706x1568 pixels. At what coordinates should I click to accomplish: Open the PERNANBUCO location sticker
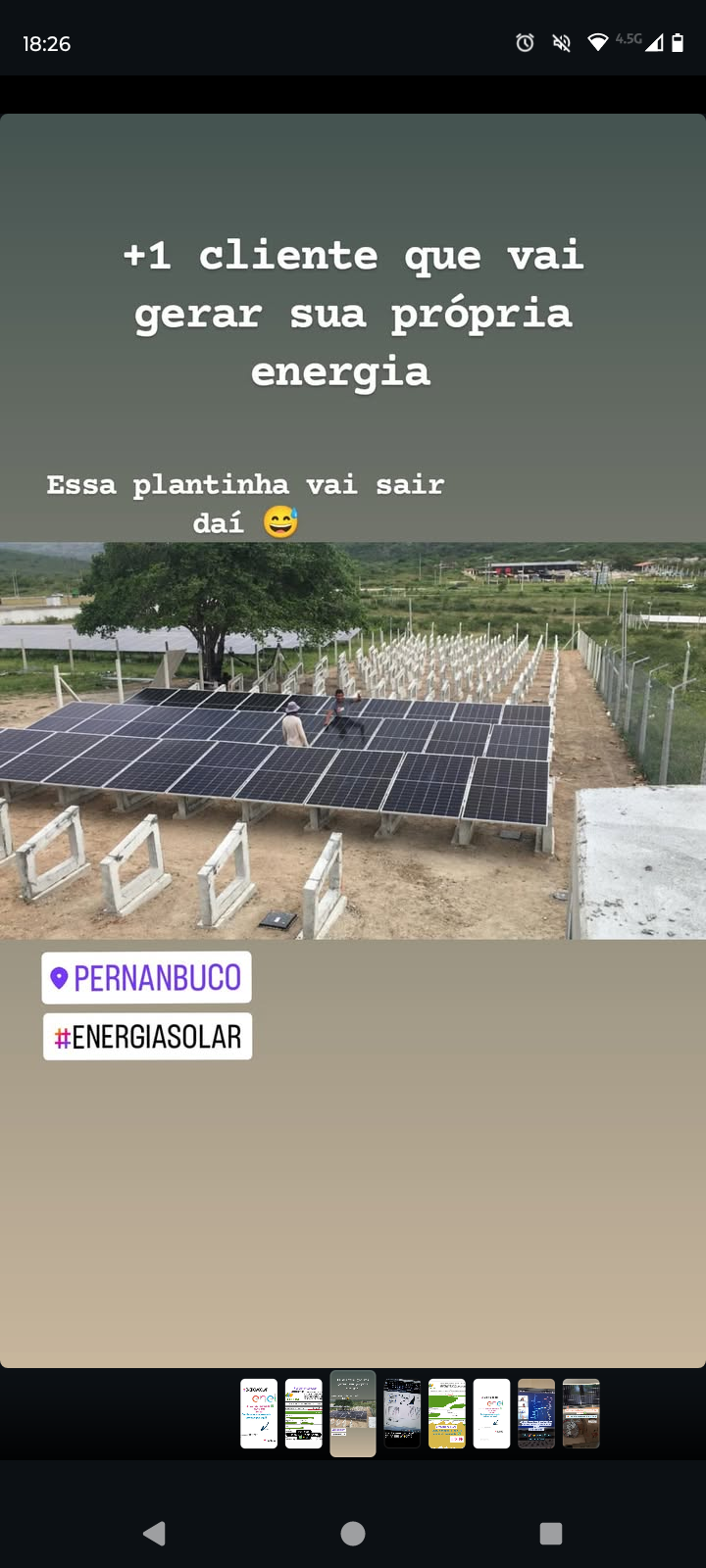(x=146, y=977)
